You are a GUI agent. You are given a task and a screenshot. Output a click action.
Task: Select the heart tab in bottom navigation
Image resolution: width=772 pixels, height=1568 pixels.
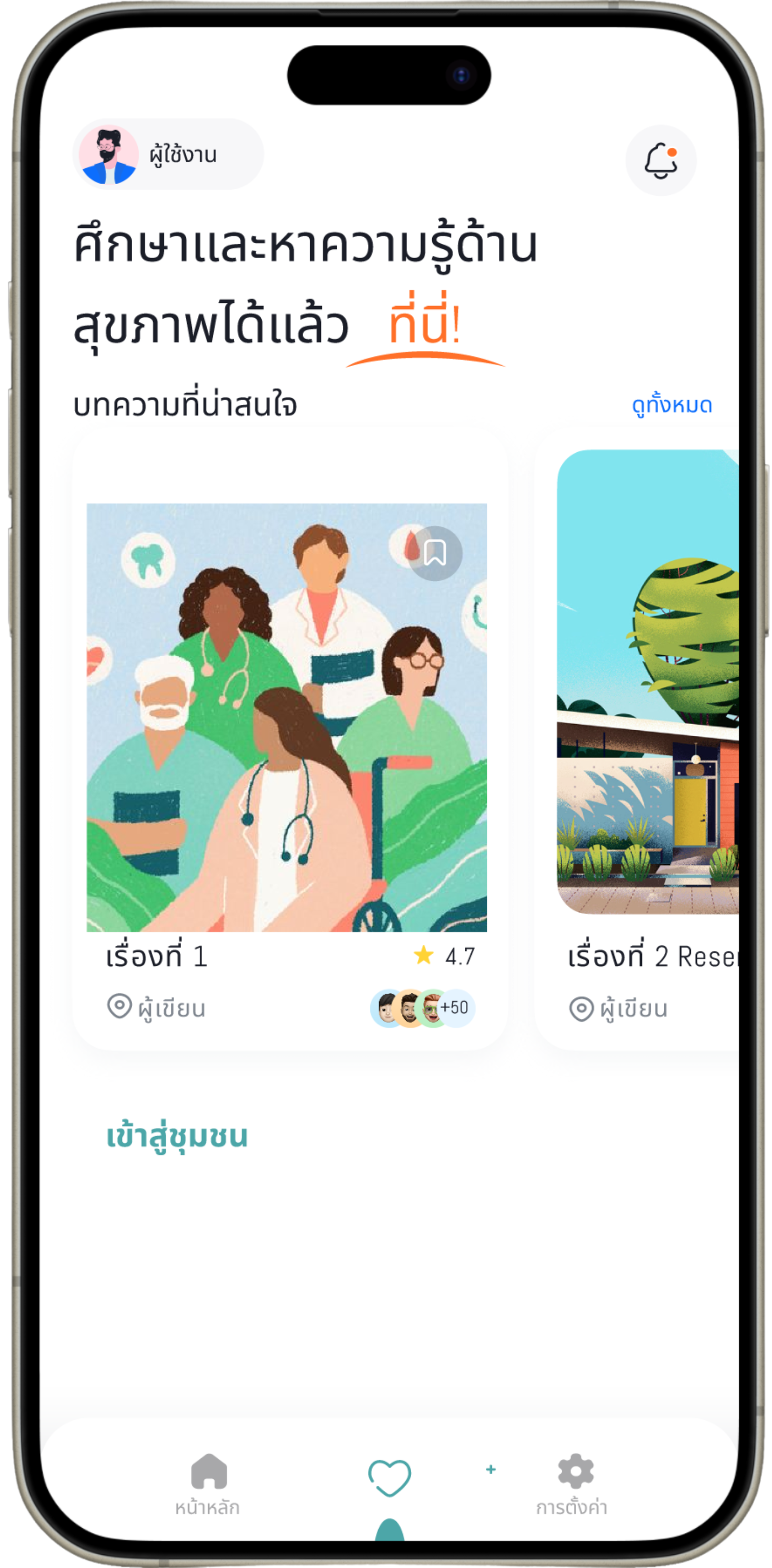pyautogui.click(x=389, y=1477)
